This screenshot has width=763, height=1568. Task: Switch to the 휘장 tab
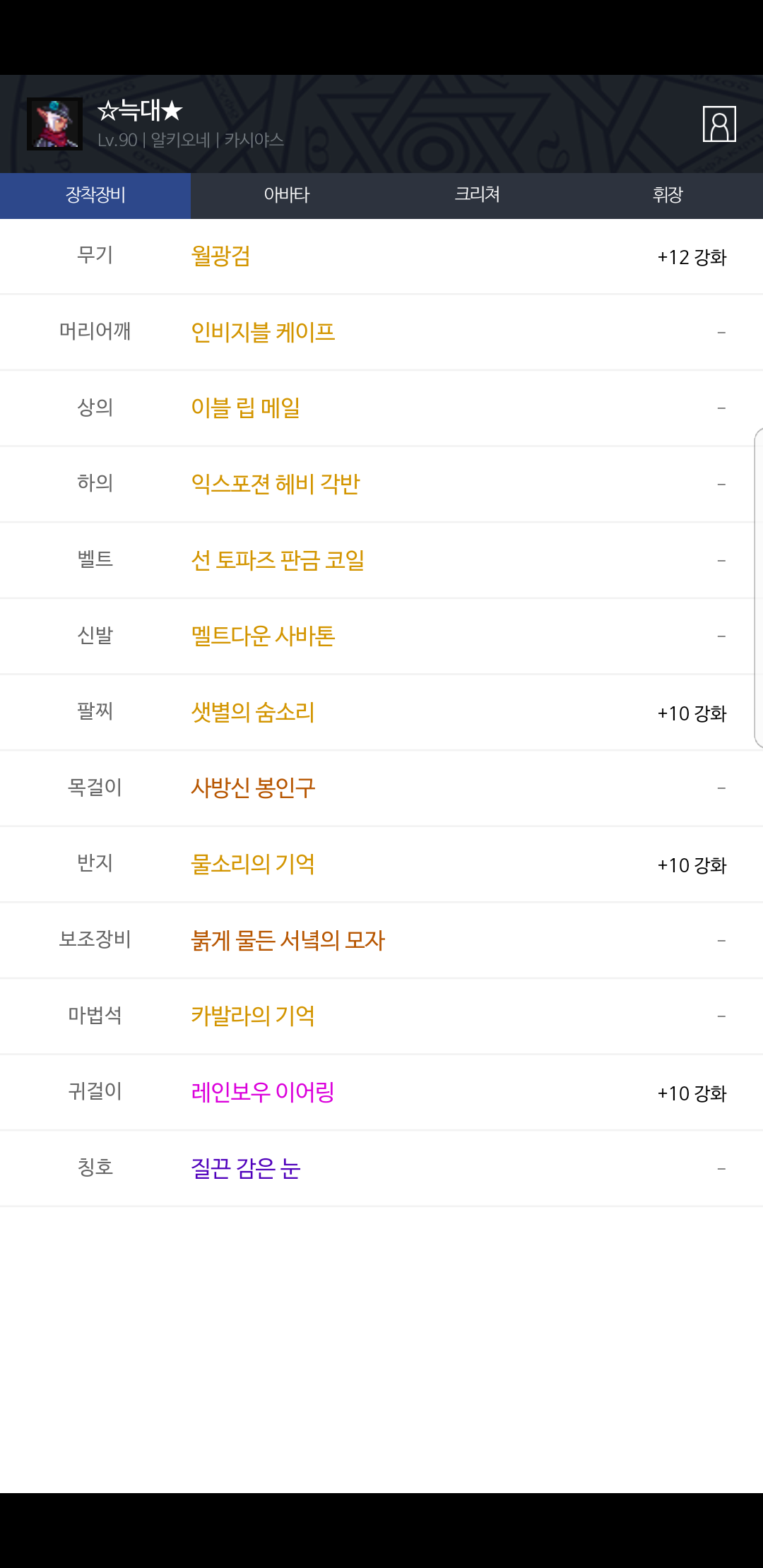(x=668, y=195)
